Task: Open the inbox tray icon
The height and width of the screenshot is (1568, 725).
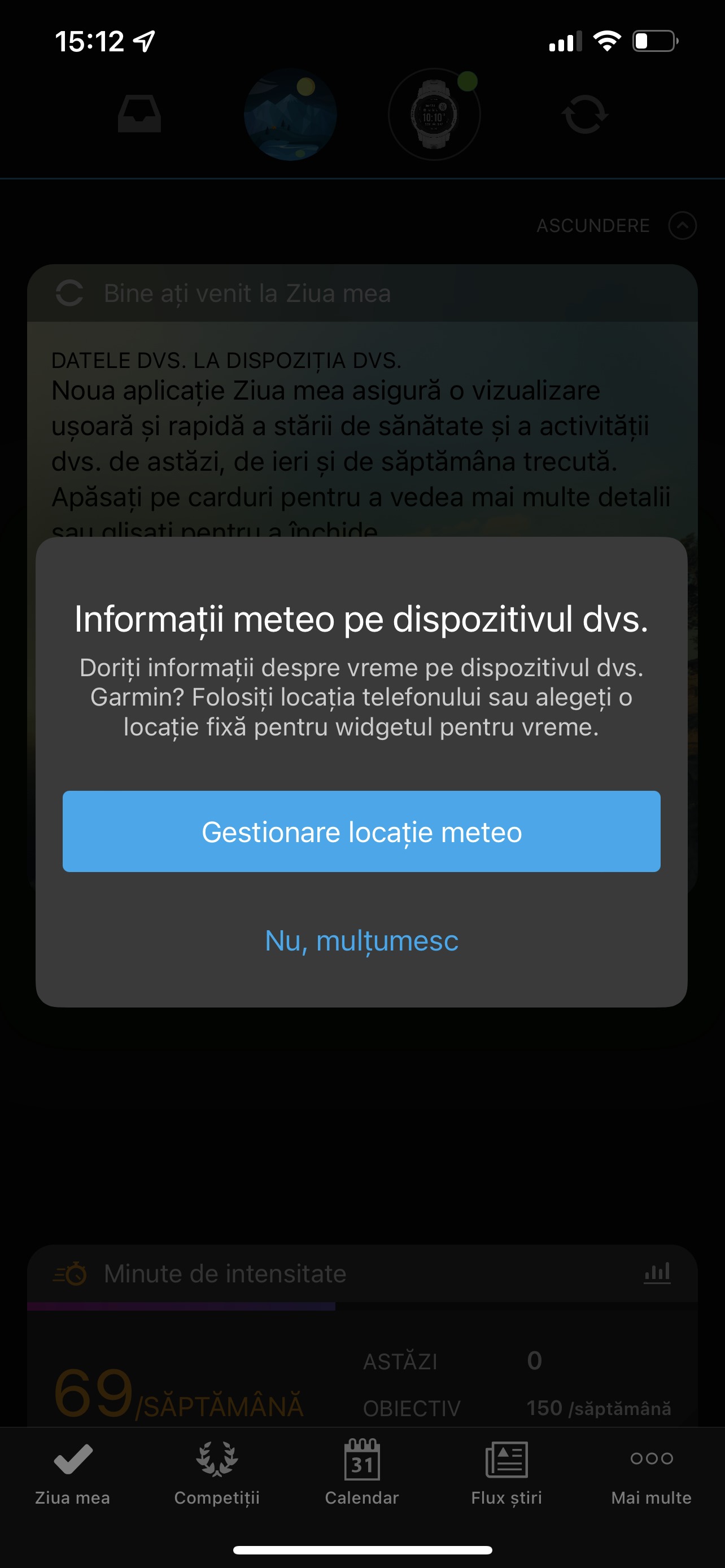Action: (x=139, y=114)
